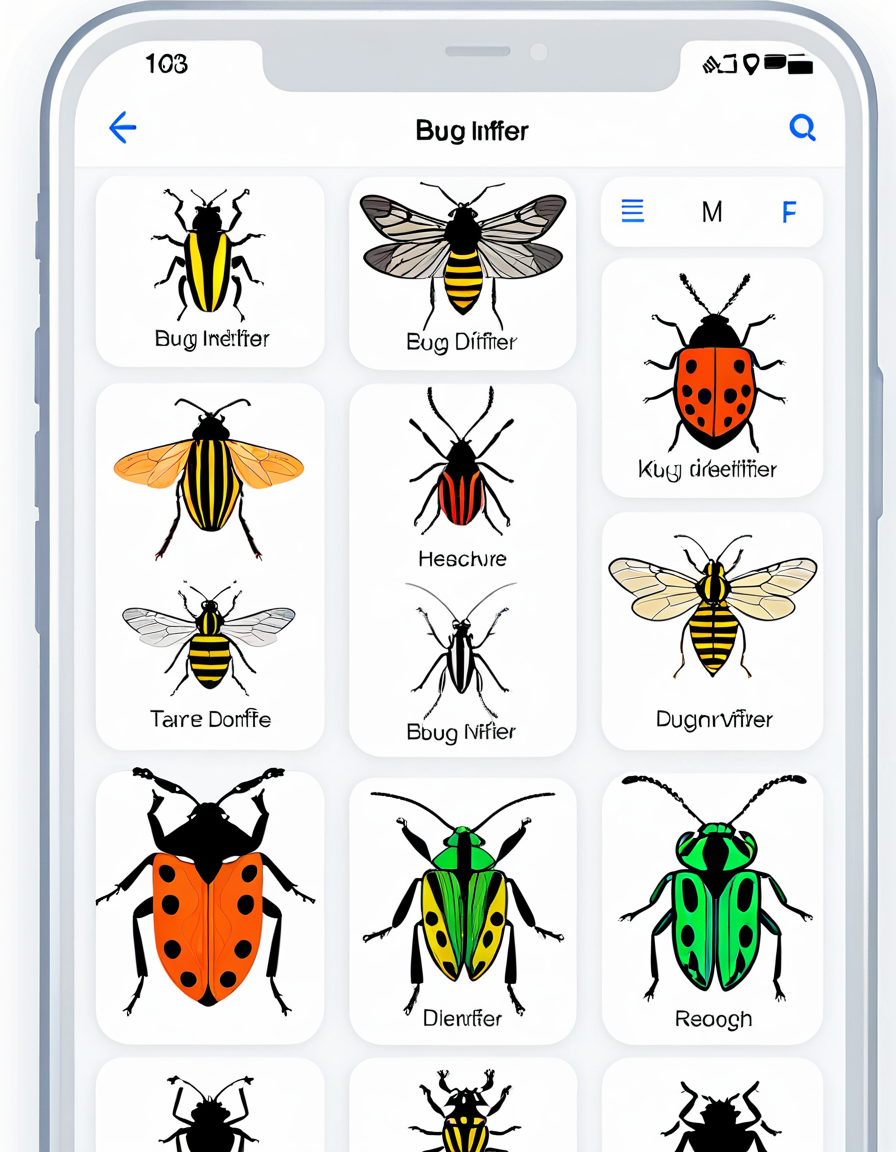Viewport: 896px width, 1152px height.
Task: Open the Heachure red beetle card
Action: (462, 480)
